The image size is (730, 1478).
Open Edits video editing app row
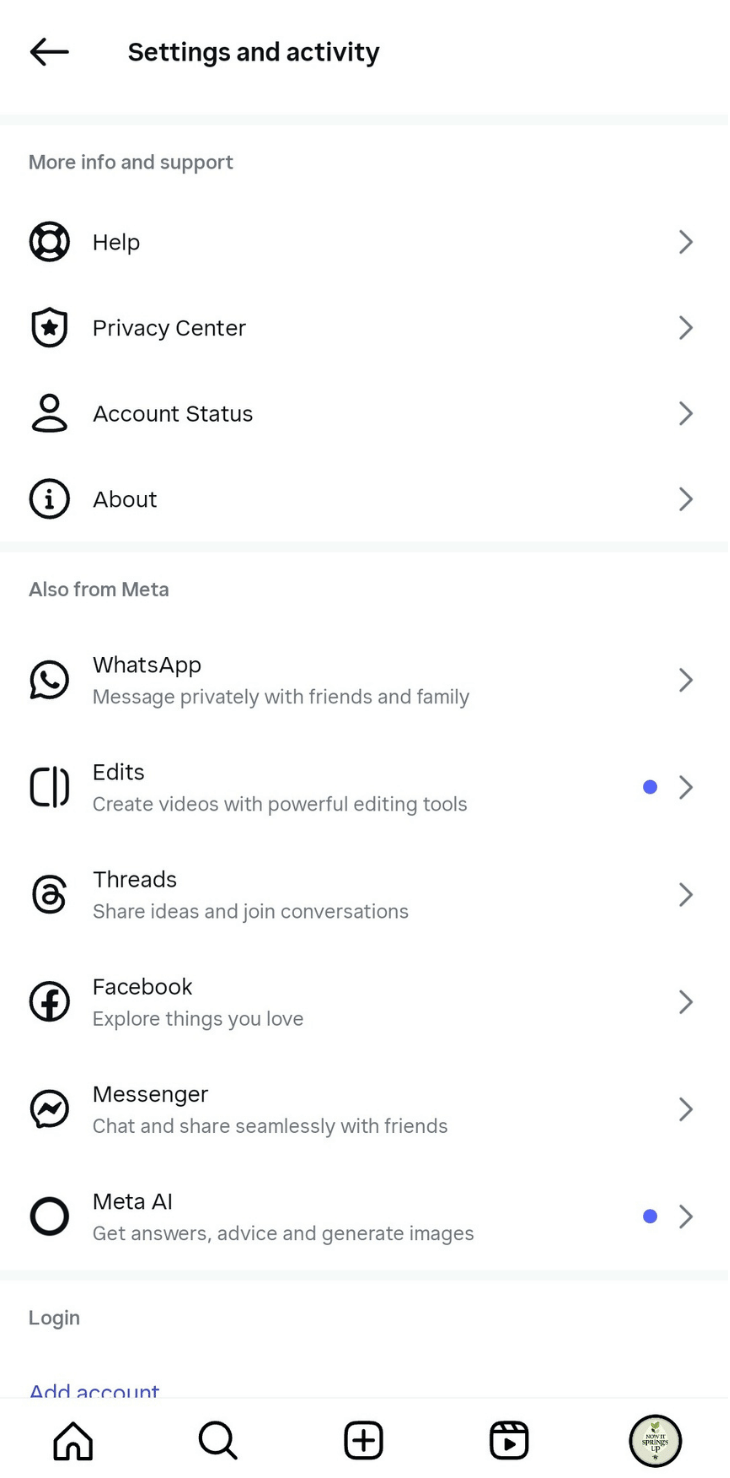(x=360, y=787)
